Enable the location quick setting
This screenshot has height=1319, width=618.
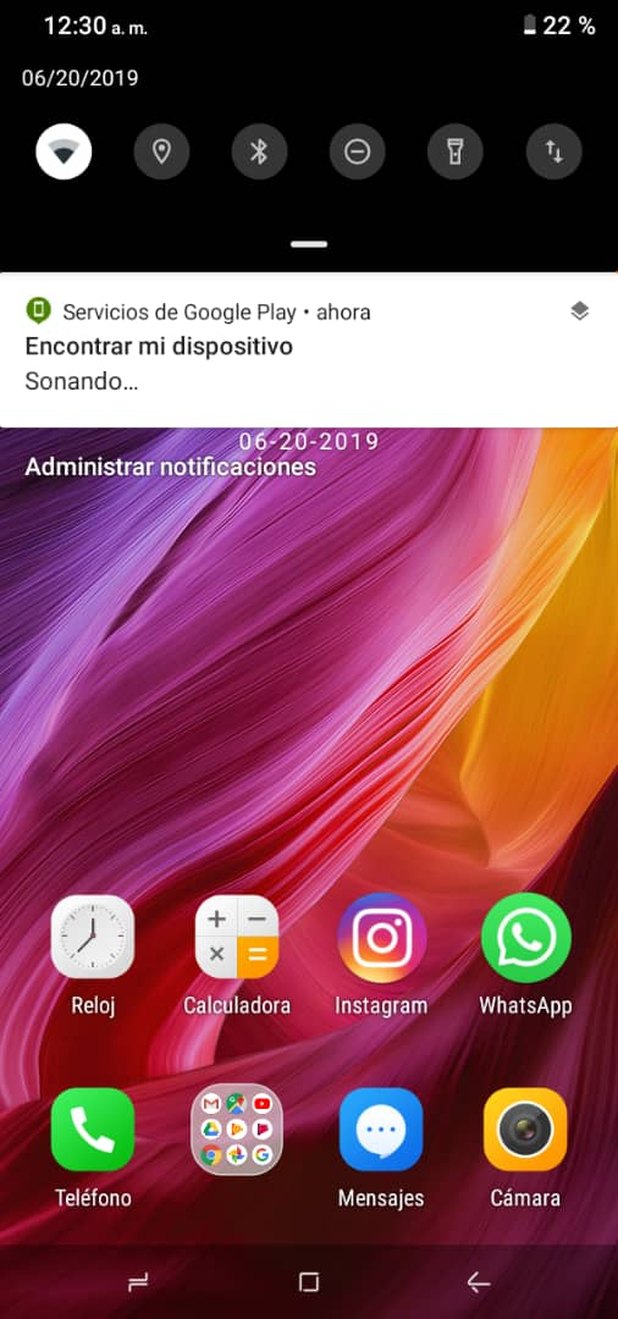point(161,152)
